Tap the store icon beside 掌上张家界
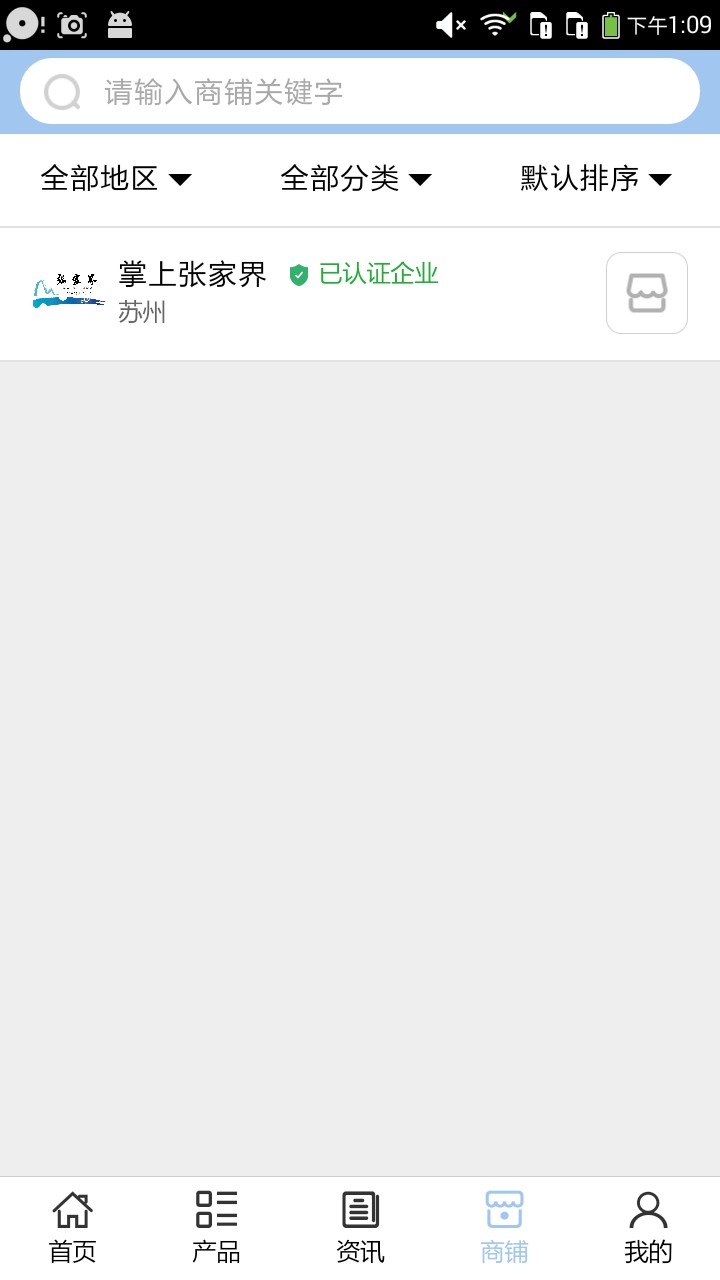 click(647, 293)
